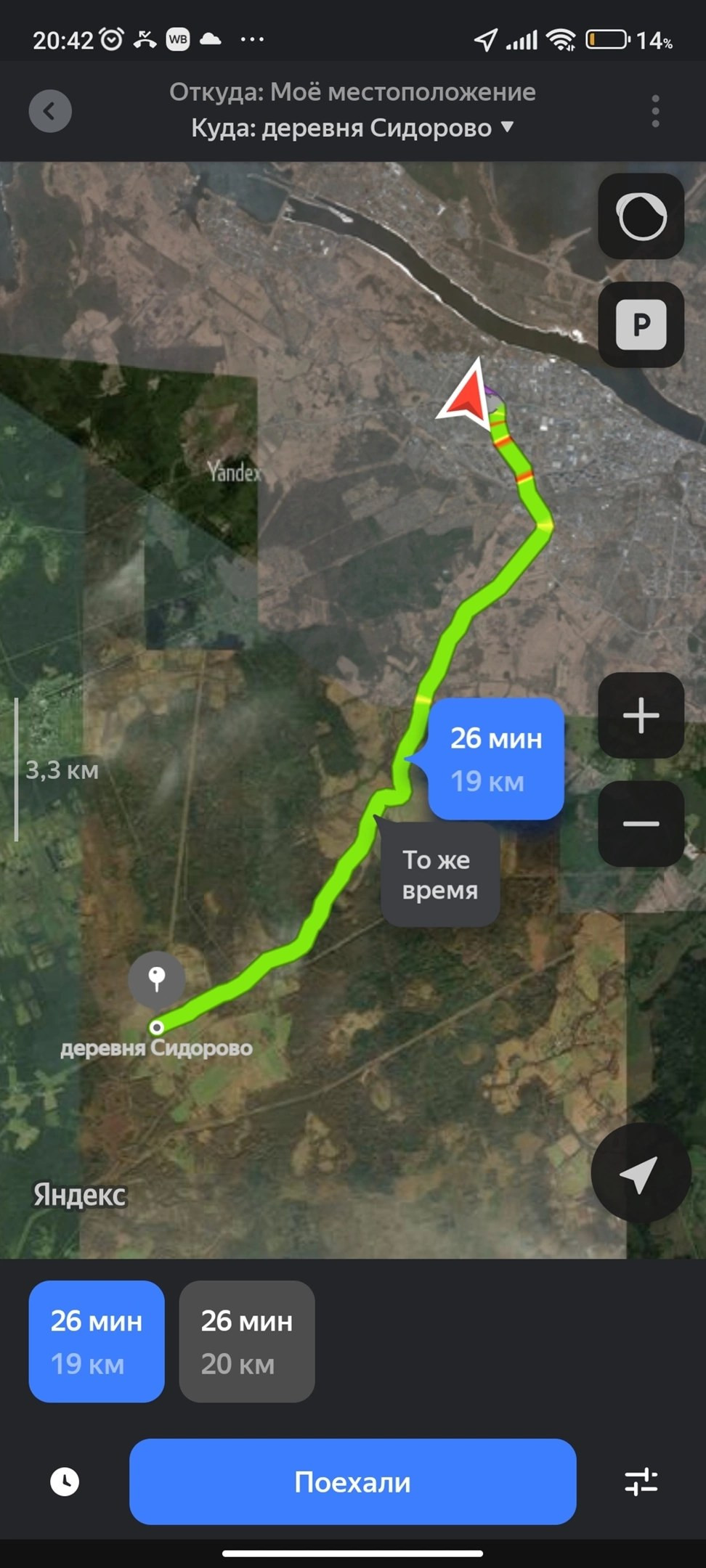Viewport: 706px width, 1568px height.
Task: Open route settings sliders icon
Action: click(641, 1482)
